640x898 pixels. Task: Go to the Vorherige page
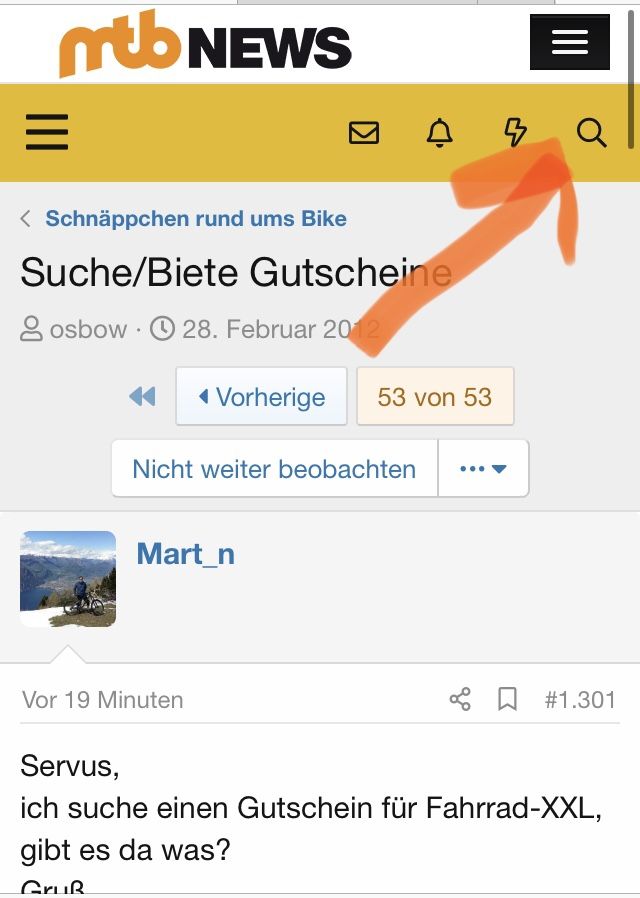261,397
